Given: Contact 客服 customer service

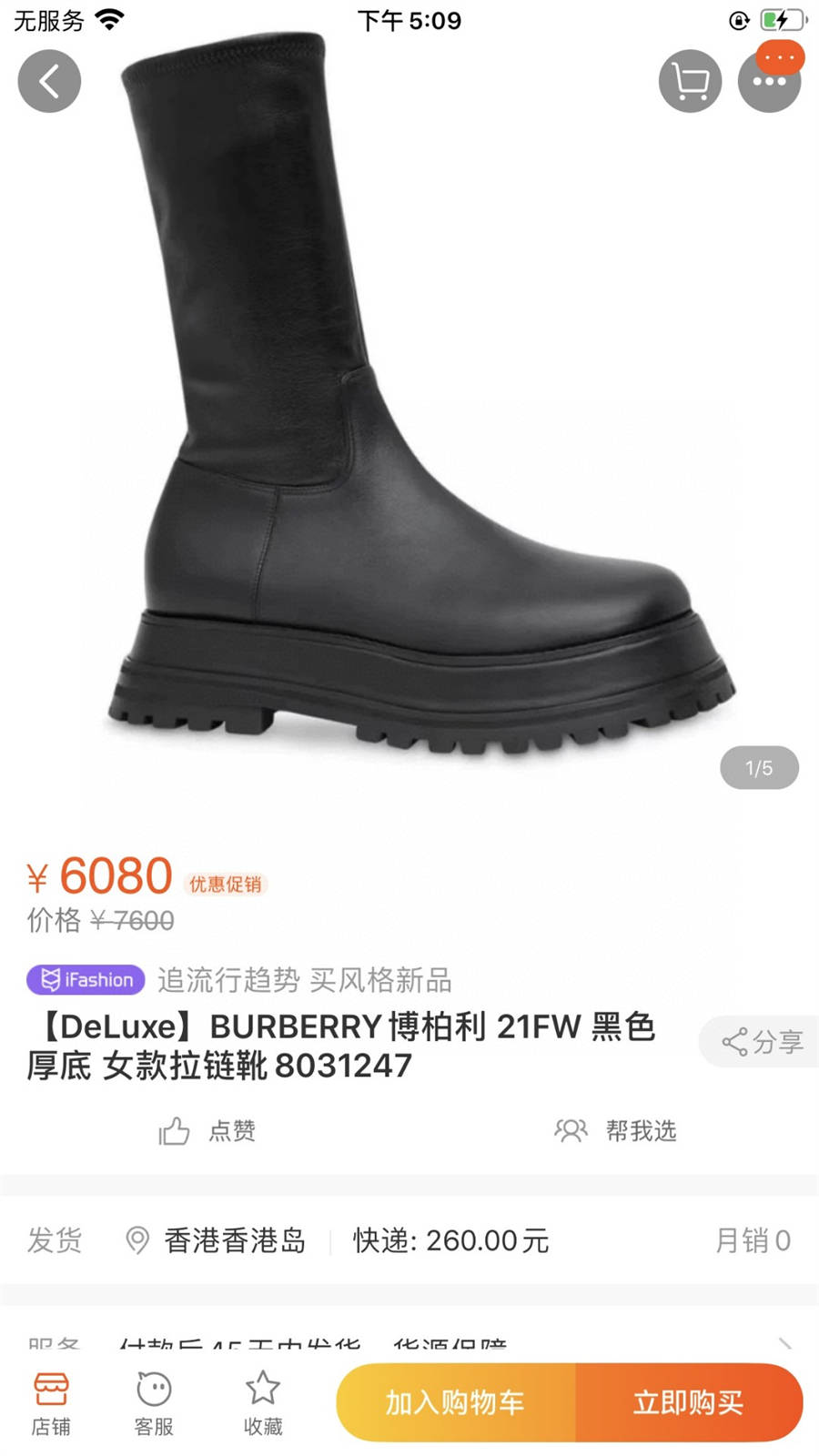Looking at the screenshot, I should (x=154, y=1404).
